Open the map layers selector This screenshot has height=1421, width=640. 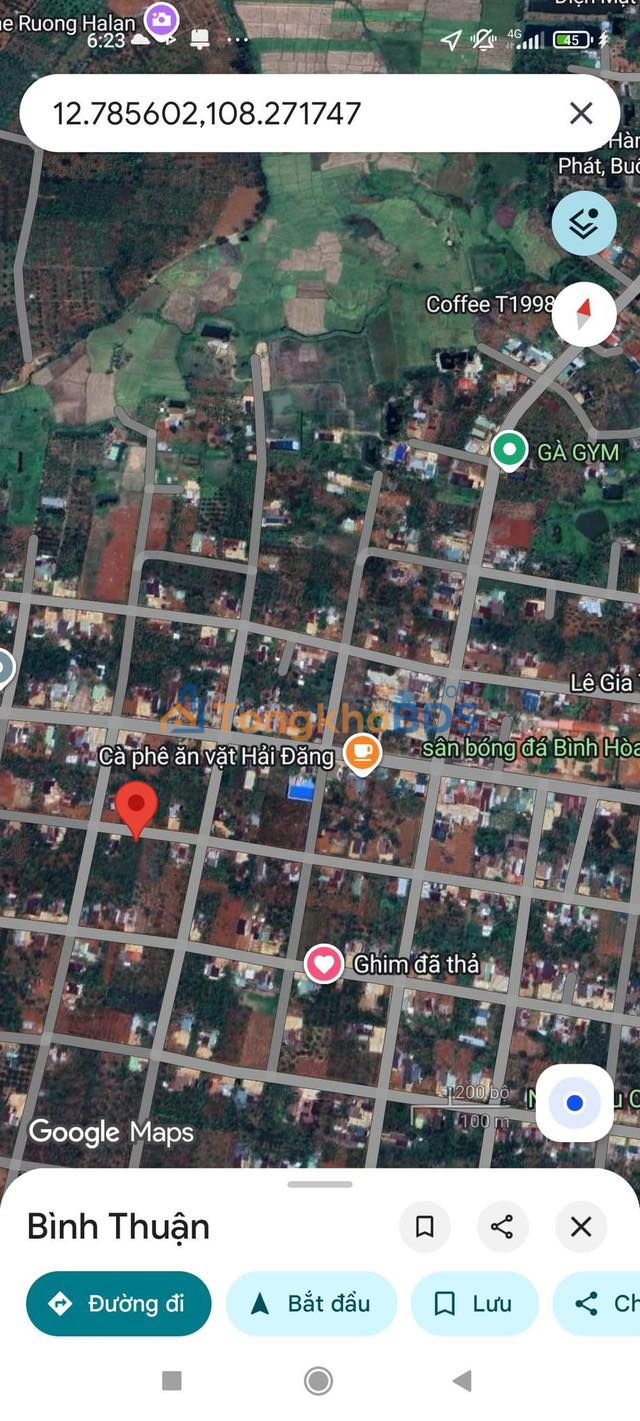584,224
